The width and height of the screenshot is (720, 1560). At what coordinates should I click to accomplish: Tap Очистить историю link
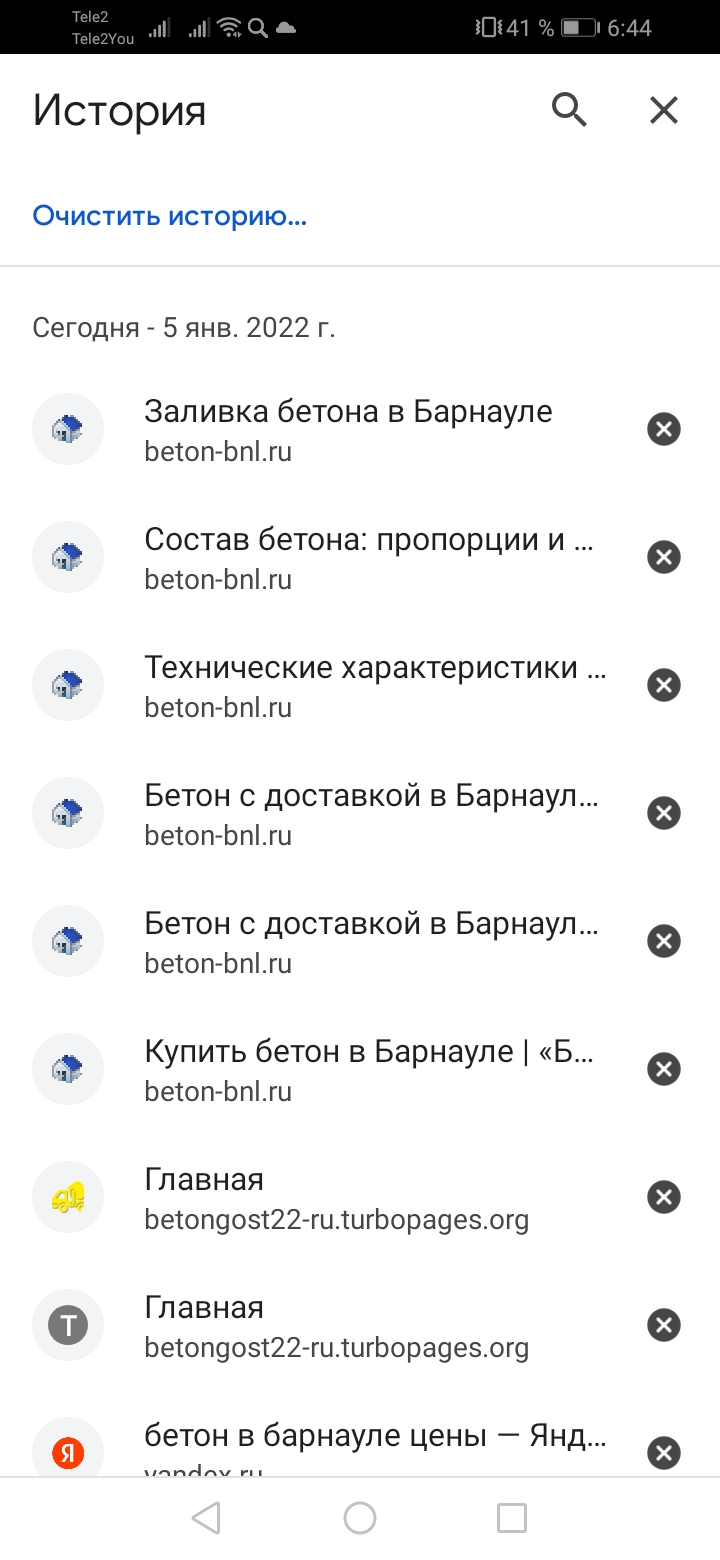coord(169,216)
